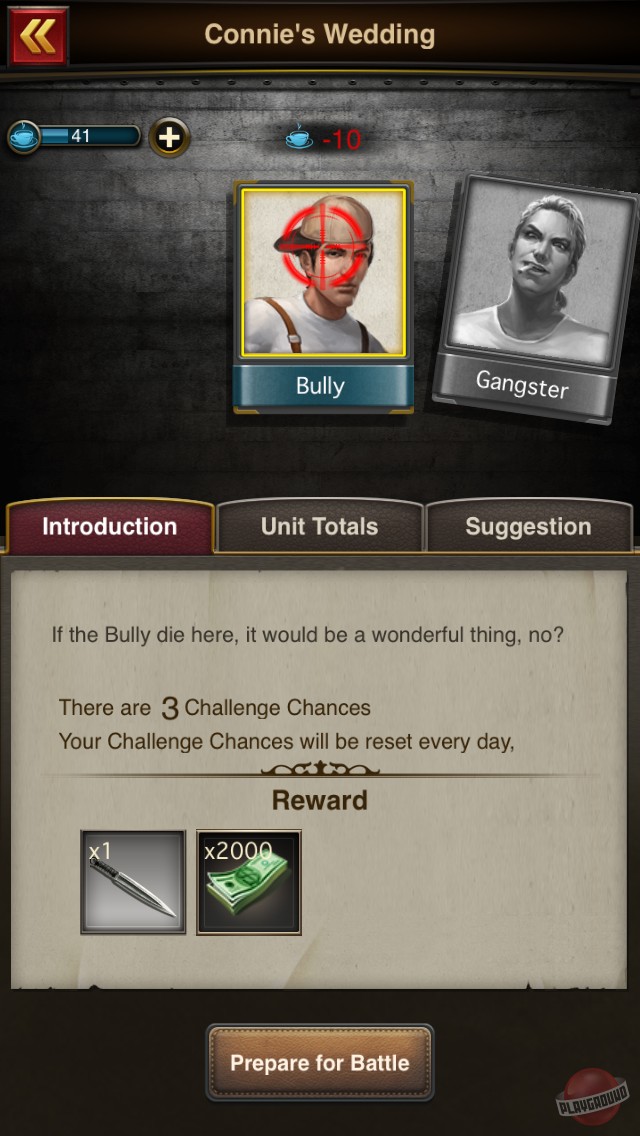View the knife reward item
Image resolution: width=640 pixels, height=1136 pixels.
click(133, 882)
